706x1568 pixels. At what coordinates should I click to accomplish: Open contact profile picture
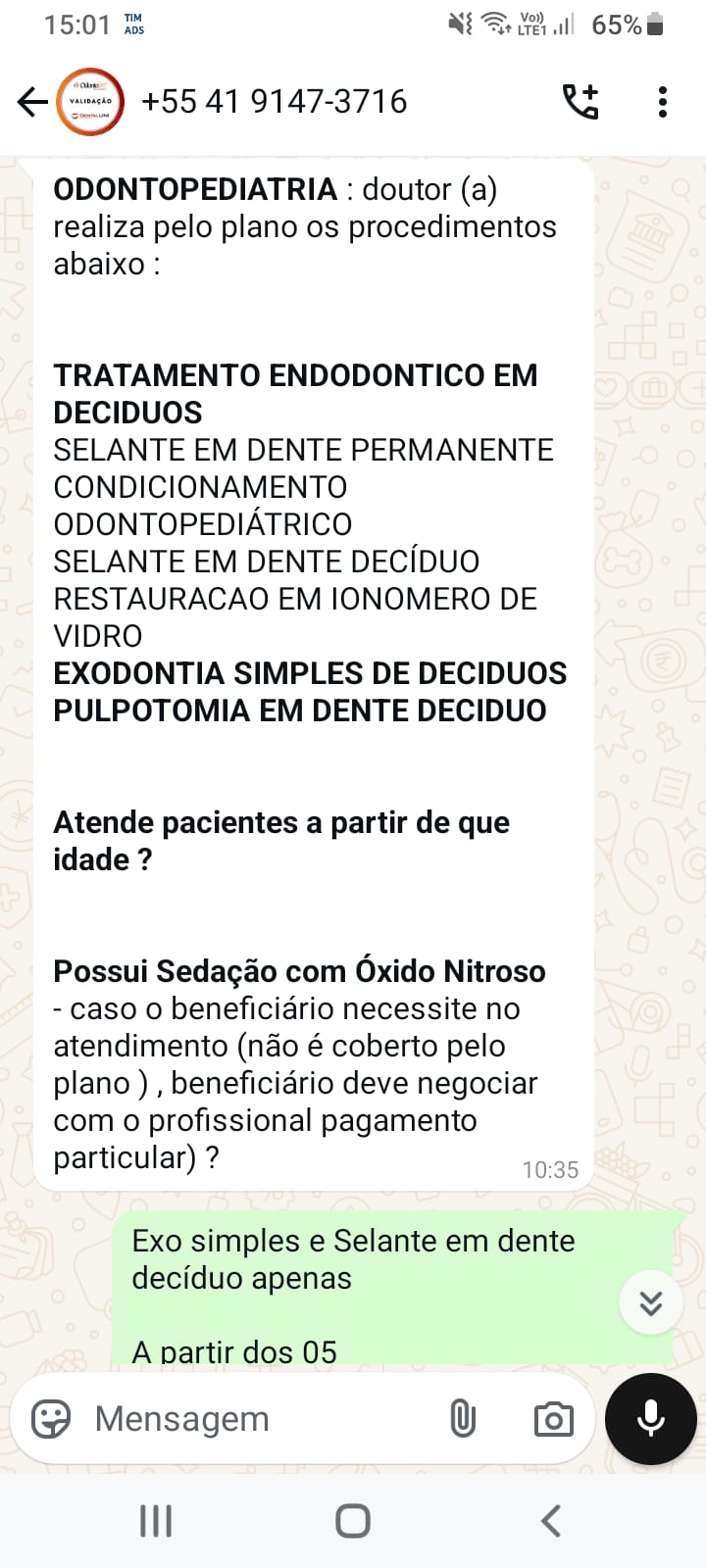(90, 102)
